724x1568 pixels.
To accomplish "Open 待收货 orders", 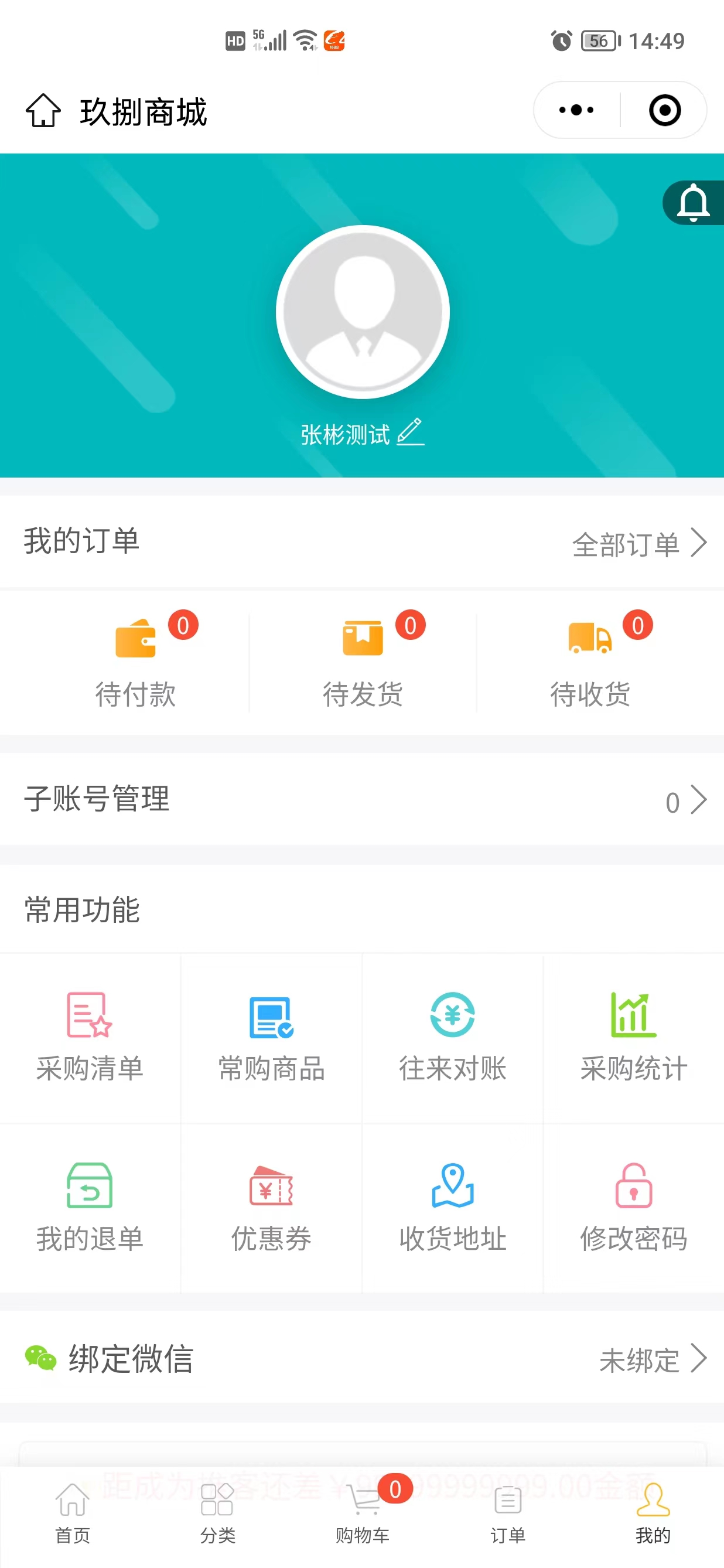I will [x=589, y=660].
